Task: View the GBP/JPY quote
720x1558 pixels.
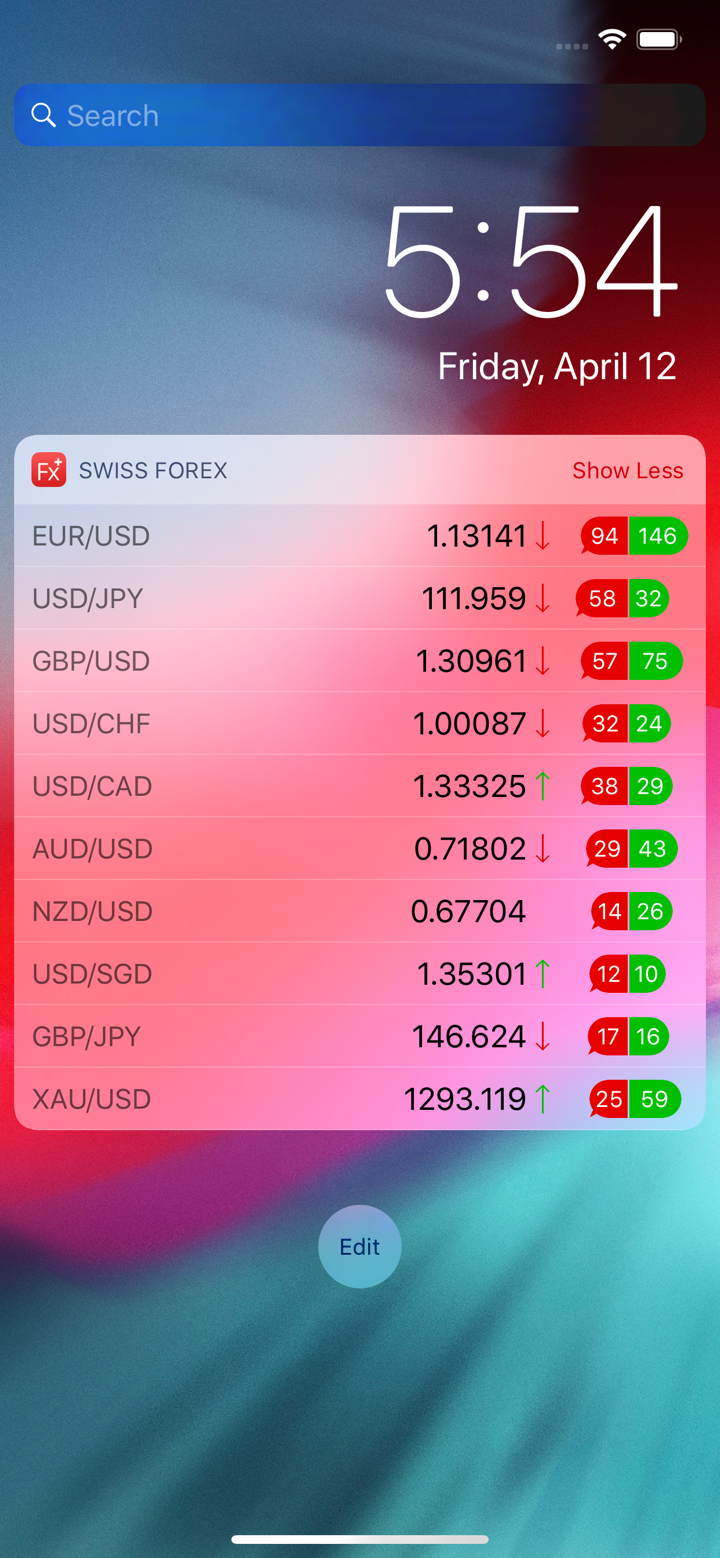Action: (360, 1036)
